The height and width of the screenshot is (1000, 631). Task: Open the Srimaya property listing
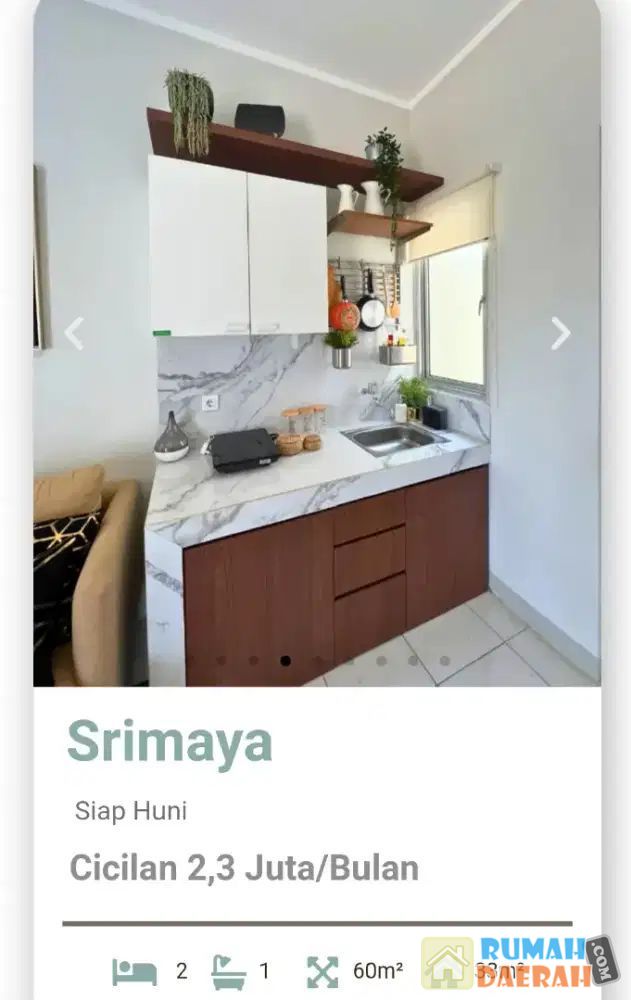pyautogui.click(x=170, y=742)
